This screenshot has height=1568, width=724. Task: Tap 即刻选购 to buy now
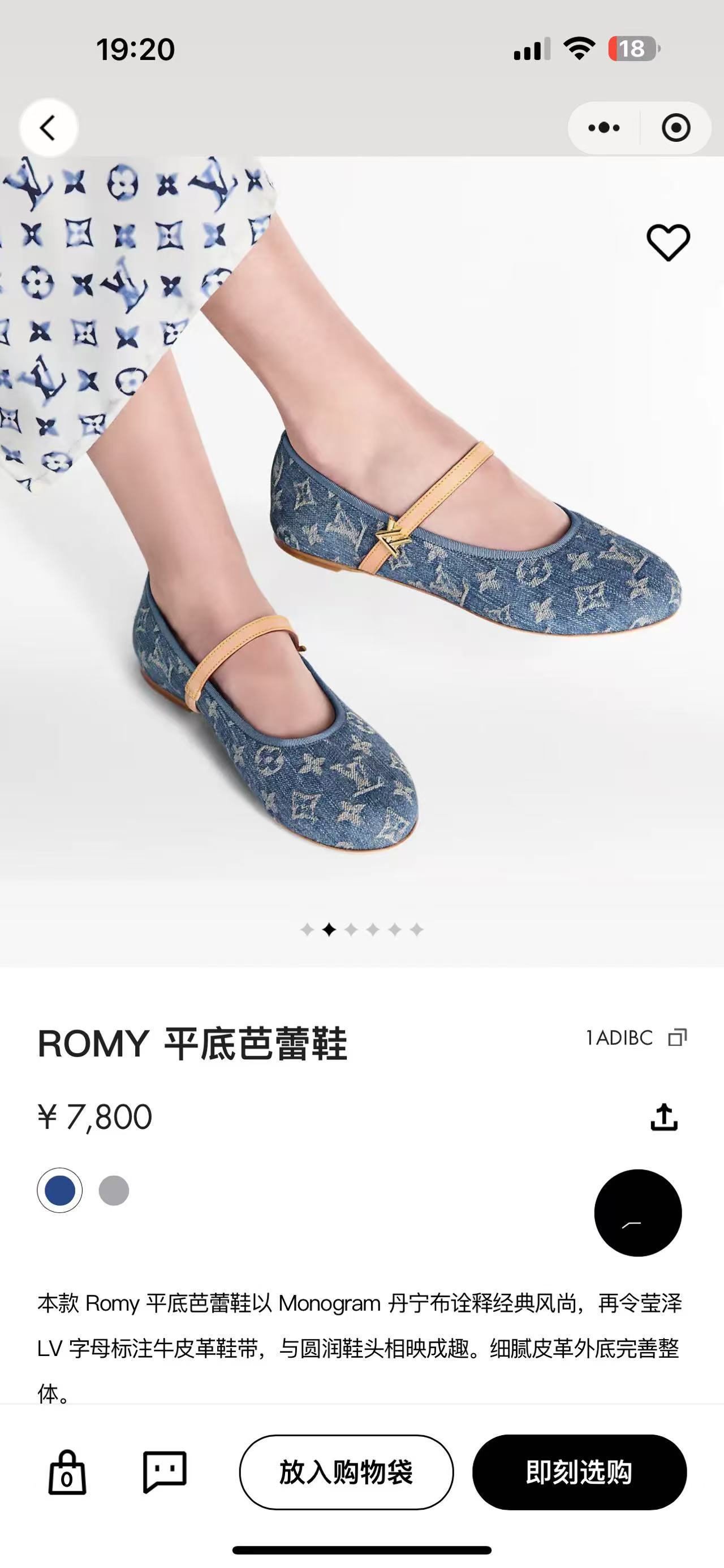tap(579, 1472)
